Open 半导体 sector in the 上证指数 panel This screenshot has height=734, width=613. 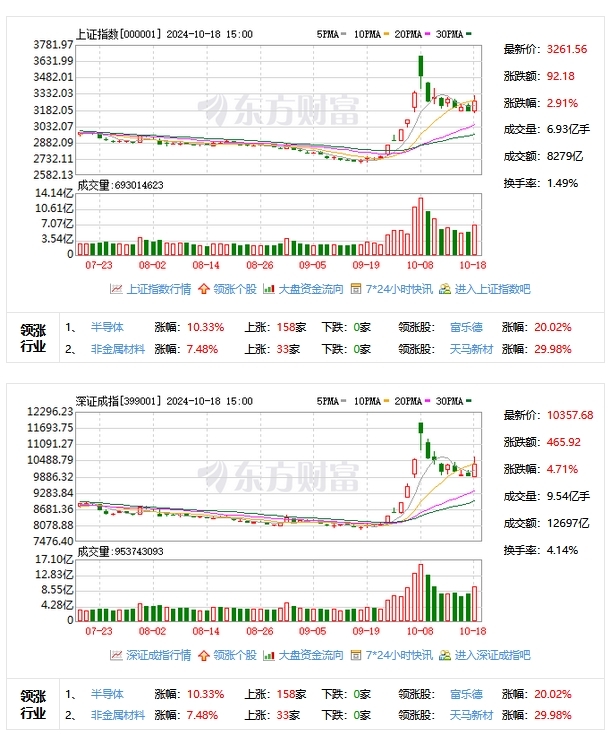click(x=107, y=327)
